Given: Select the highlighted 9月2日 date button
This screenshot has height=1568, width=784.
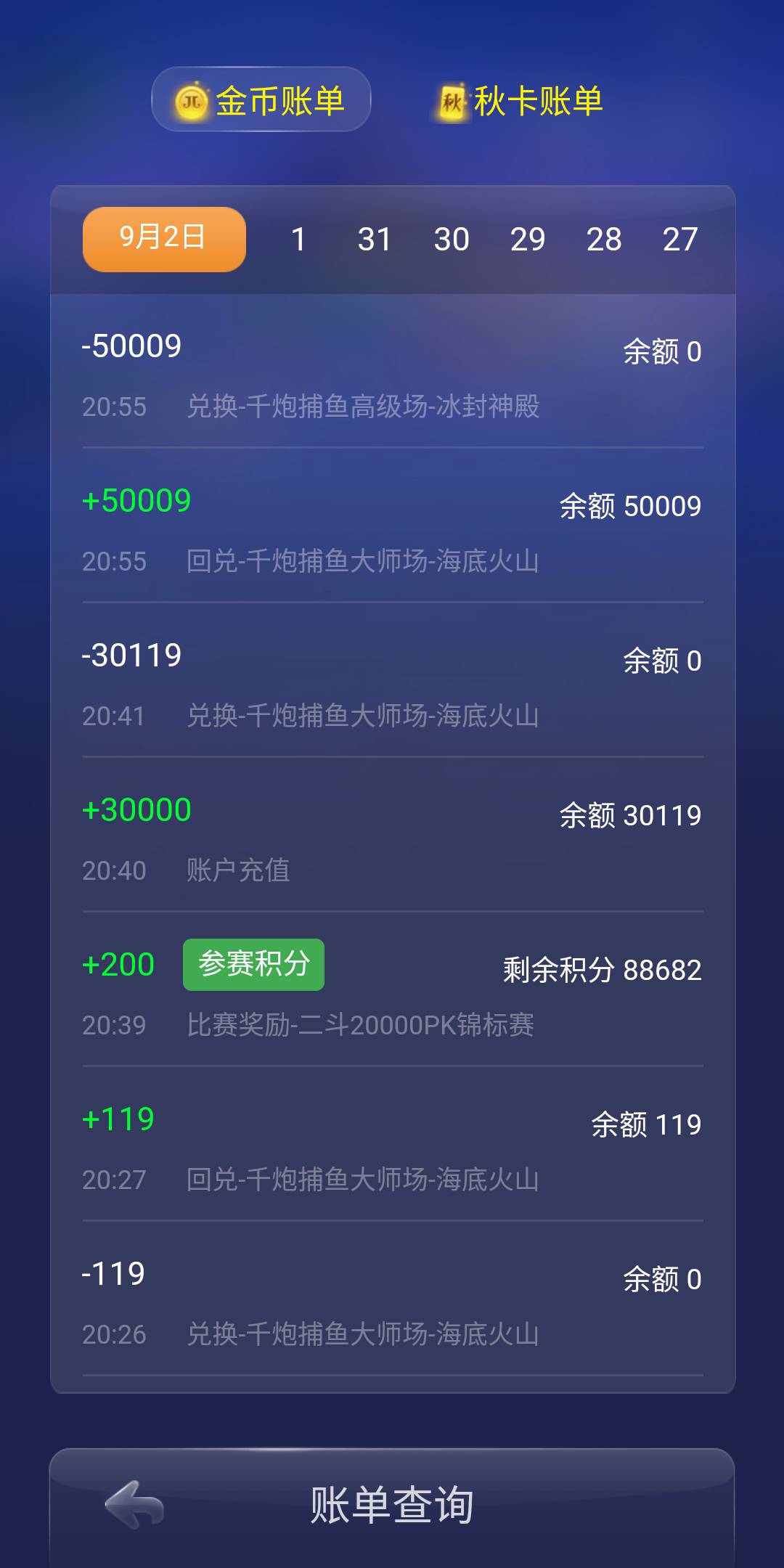Looking at the screenshot, I should (x=163, y=238).
